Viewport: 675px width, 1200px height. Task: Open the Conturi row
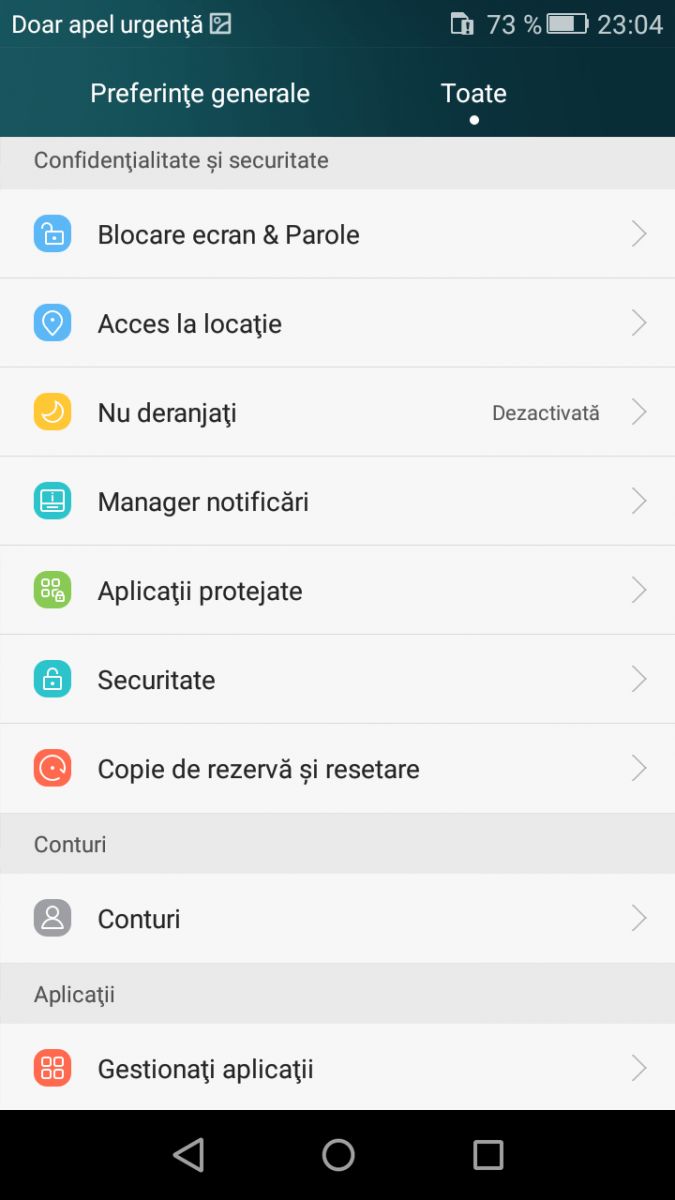point(337,918)
